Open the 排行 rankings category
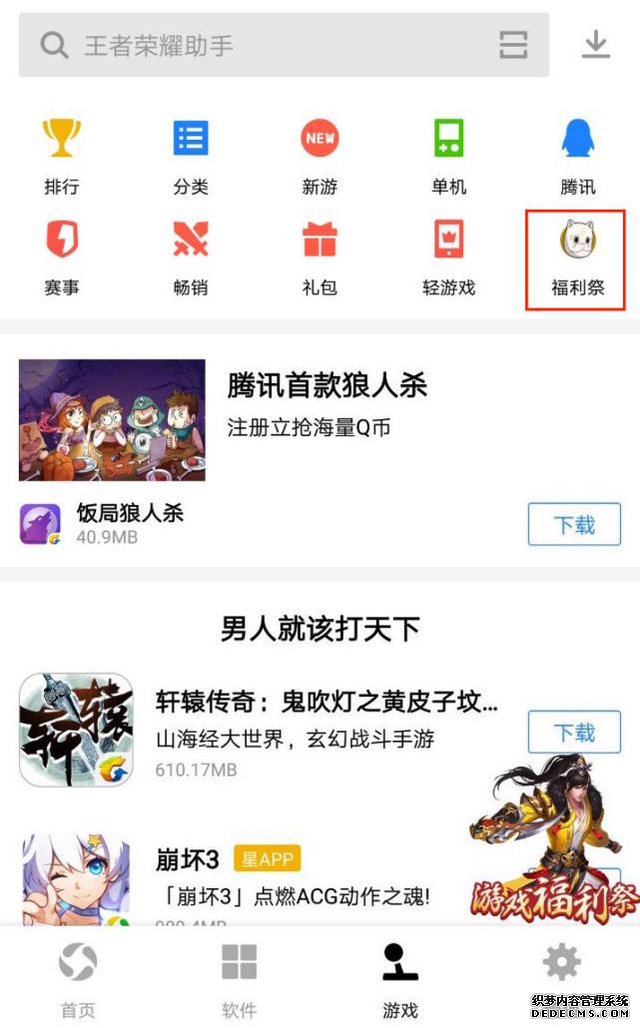640x1028 pixels. tap(61, 155)
